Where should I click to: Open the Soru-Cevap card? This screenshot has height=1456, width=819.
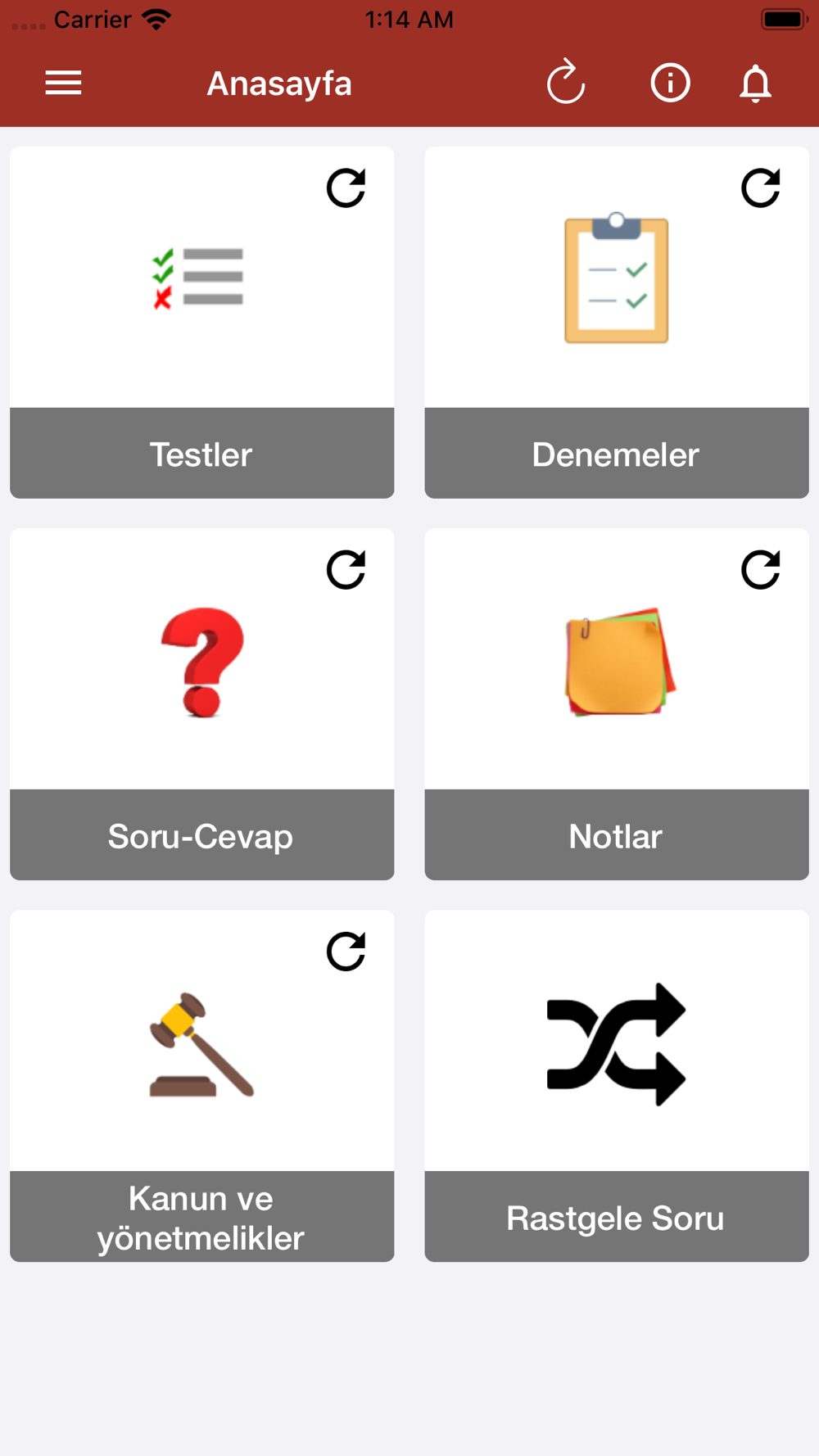[x=202, y=704]
